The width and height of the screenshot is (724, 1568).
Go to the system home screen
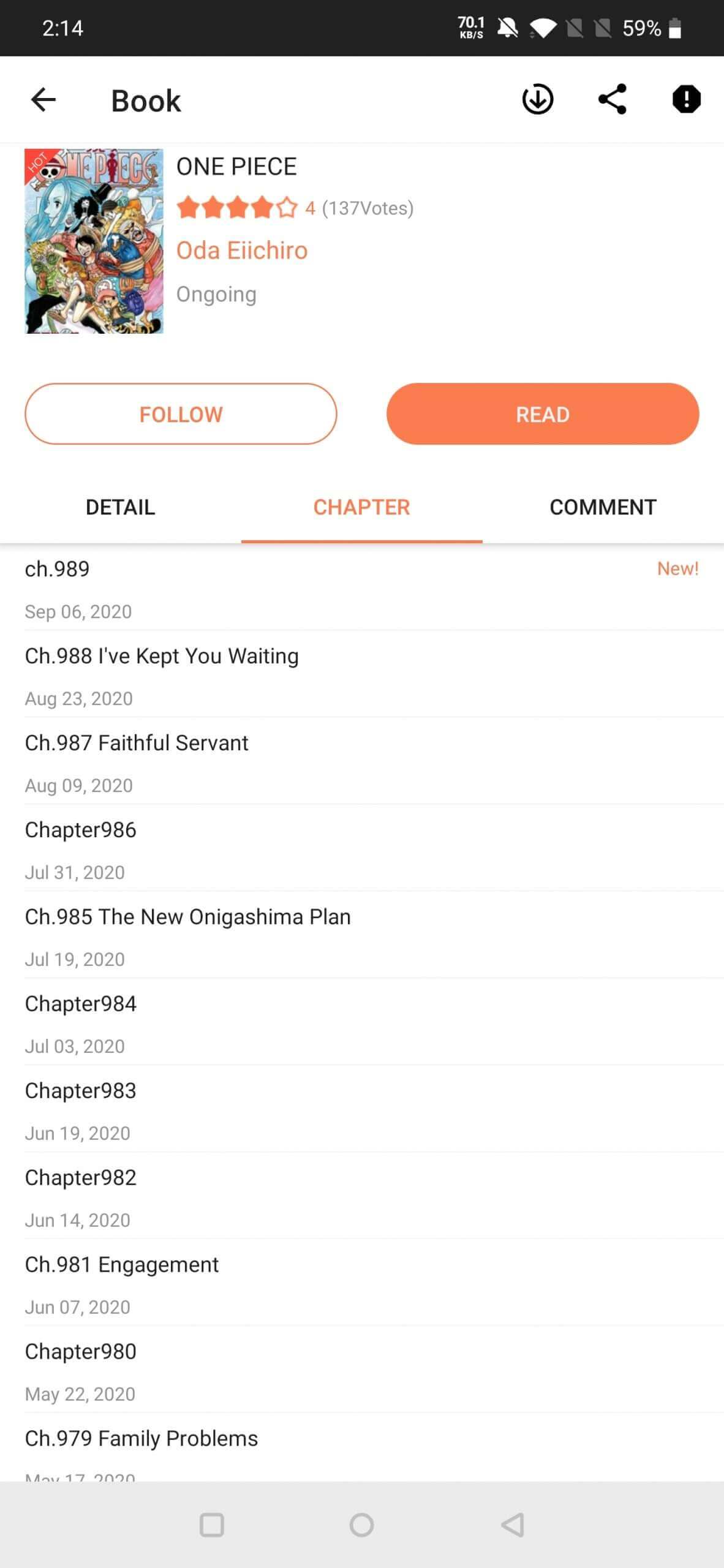point(361,1525)
